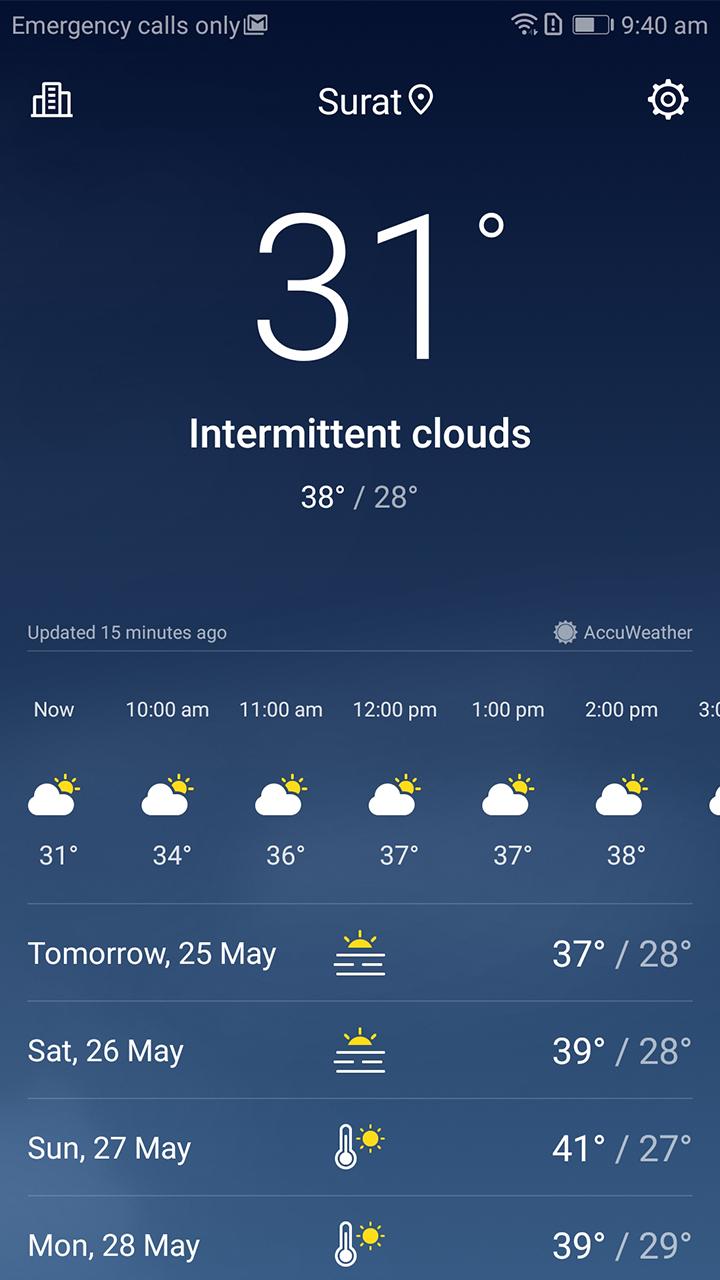Viewport: 720px width, 1280px height.
Task: Tap Updated 15 minutes ago to refresh
Action: tap(126, 632)
